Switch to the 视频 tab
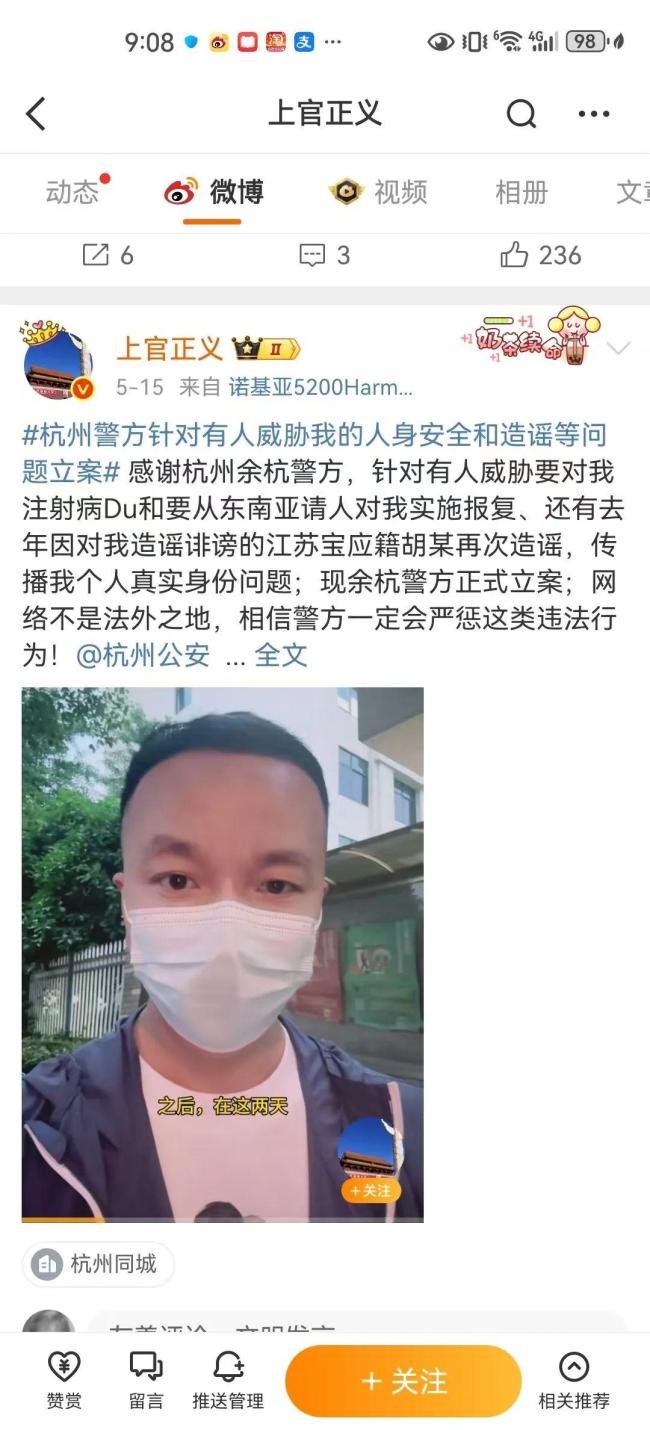The height and width of the screenshot is (1430, 650). (x=380, y=192)
